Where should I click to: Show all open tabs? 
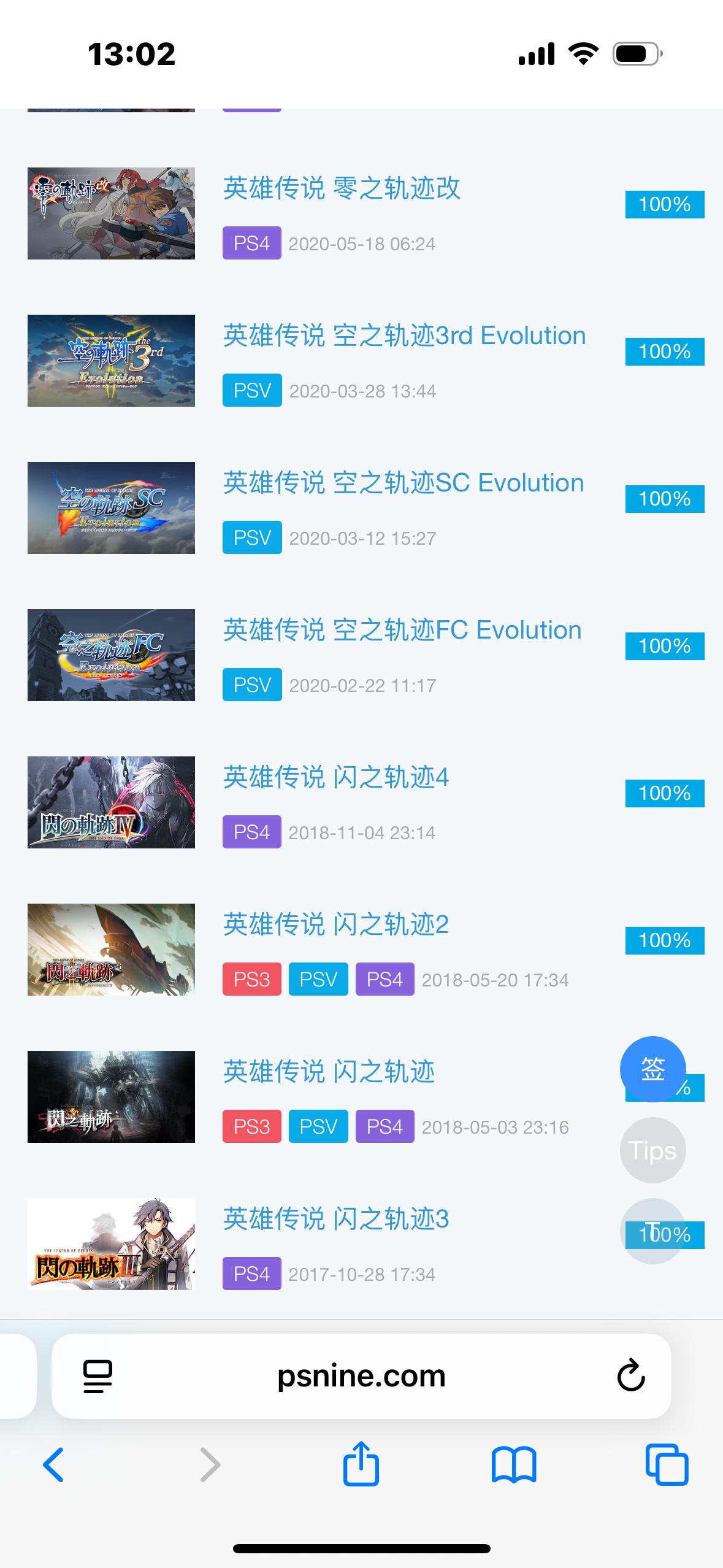[x=667, y=1465]
